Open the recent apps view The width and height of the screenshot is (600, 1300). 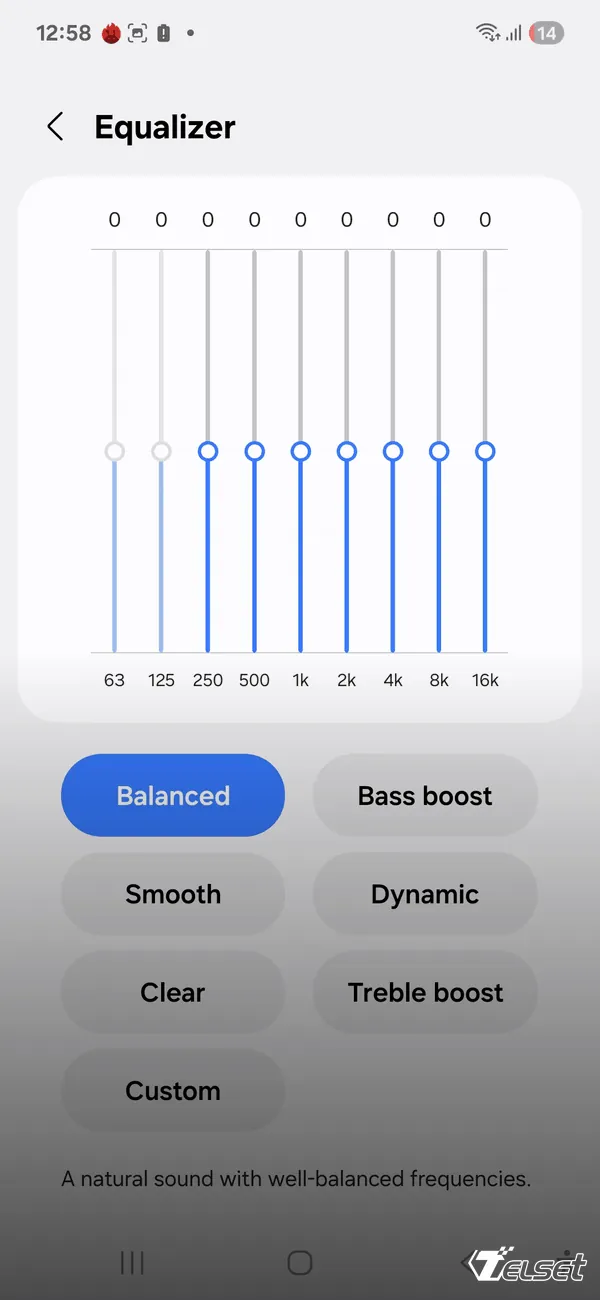click(x=132, y=1262)
